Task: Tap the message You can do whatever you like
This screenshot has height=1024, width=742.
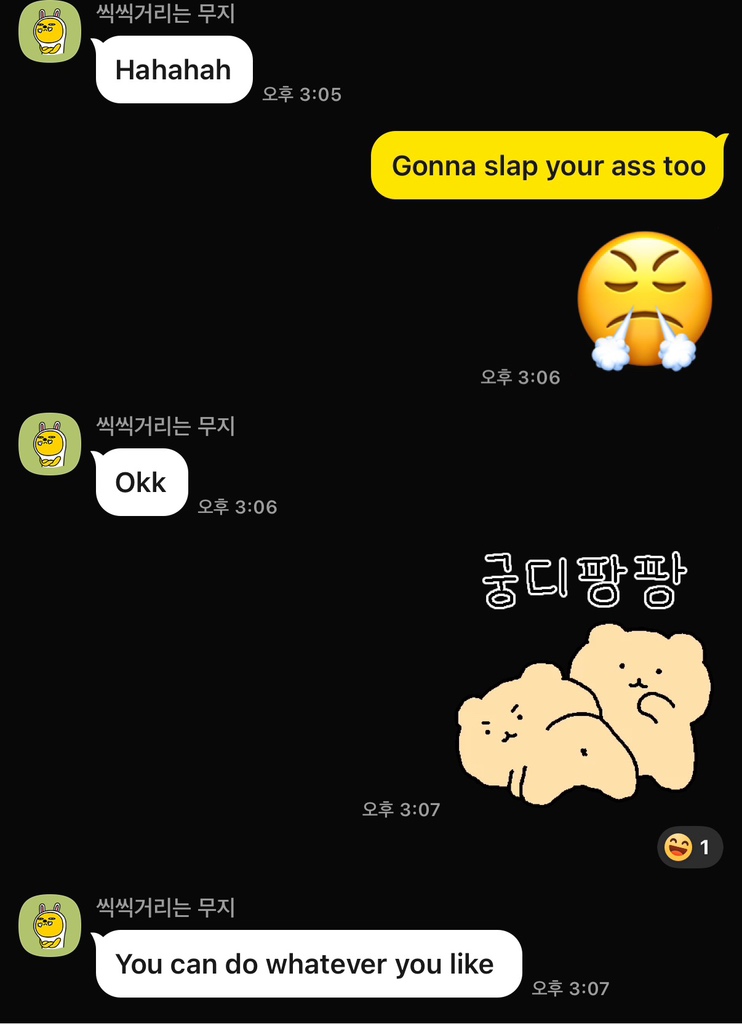Action: [x=308, y=964]
